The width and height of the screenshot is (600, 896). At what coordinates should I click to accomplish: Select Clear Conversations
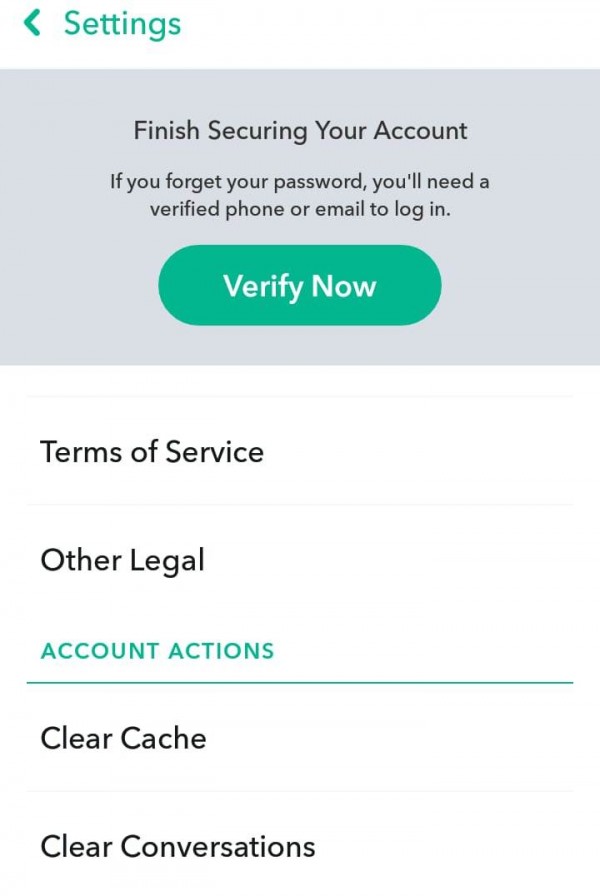(177, 847)
